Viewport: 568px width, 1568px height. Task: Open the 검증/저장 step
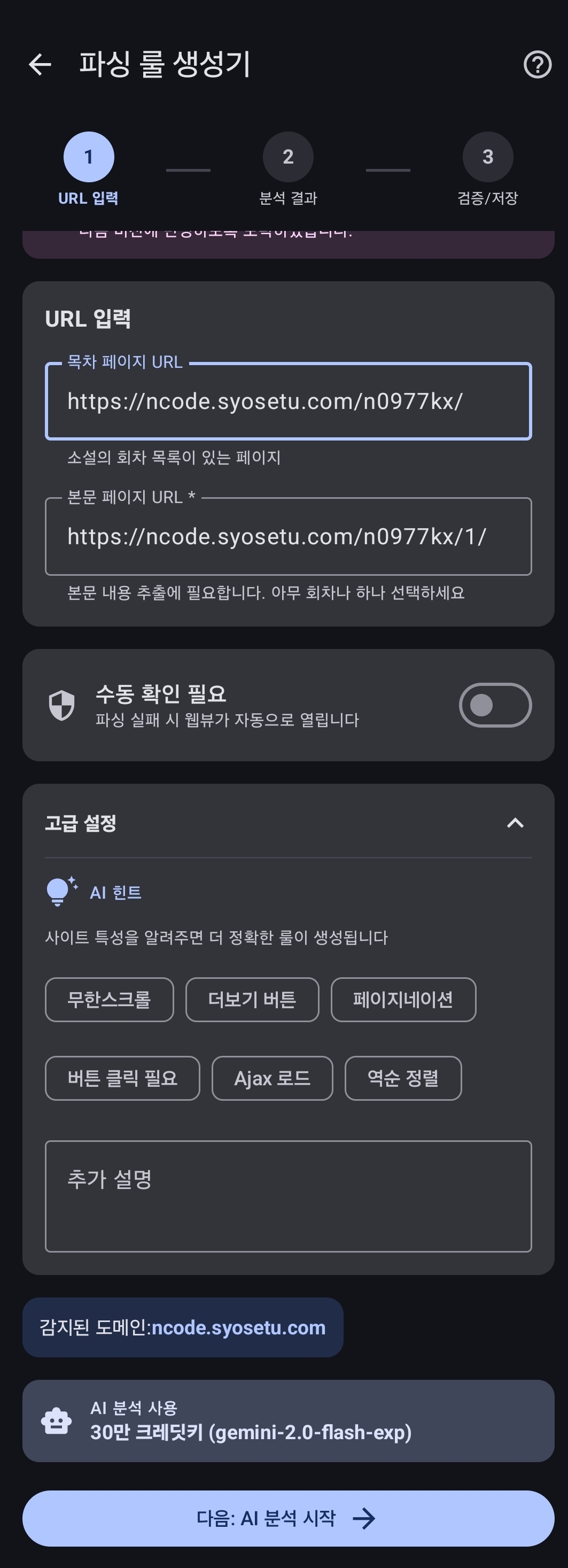point(487,156)
